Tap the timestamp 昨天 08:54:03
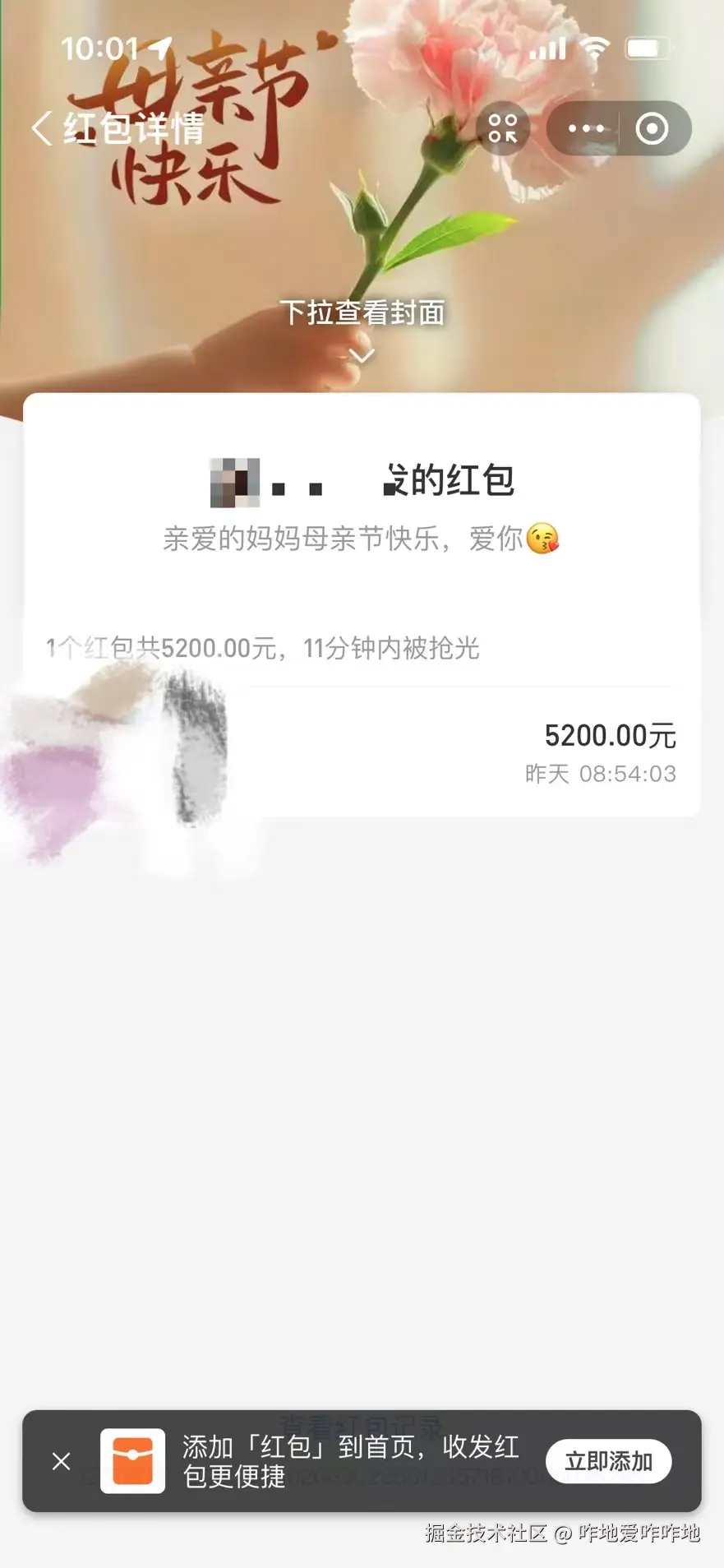This screenshot has width=724, height=1568. click(x=601, y=773)
